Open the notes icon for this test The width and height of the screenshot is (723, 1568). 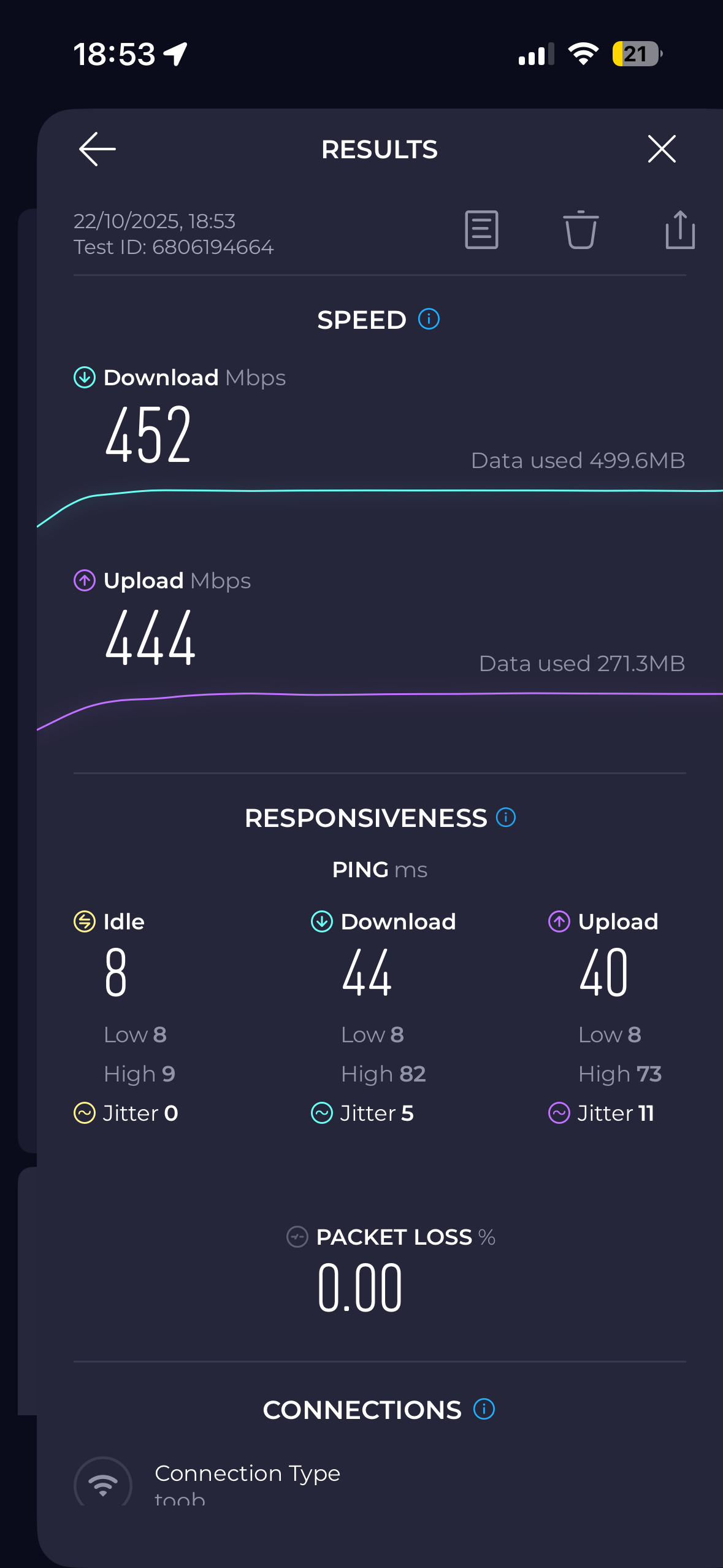481,230
